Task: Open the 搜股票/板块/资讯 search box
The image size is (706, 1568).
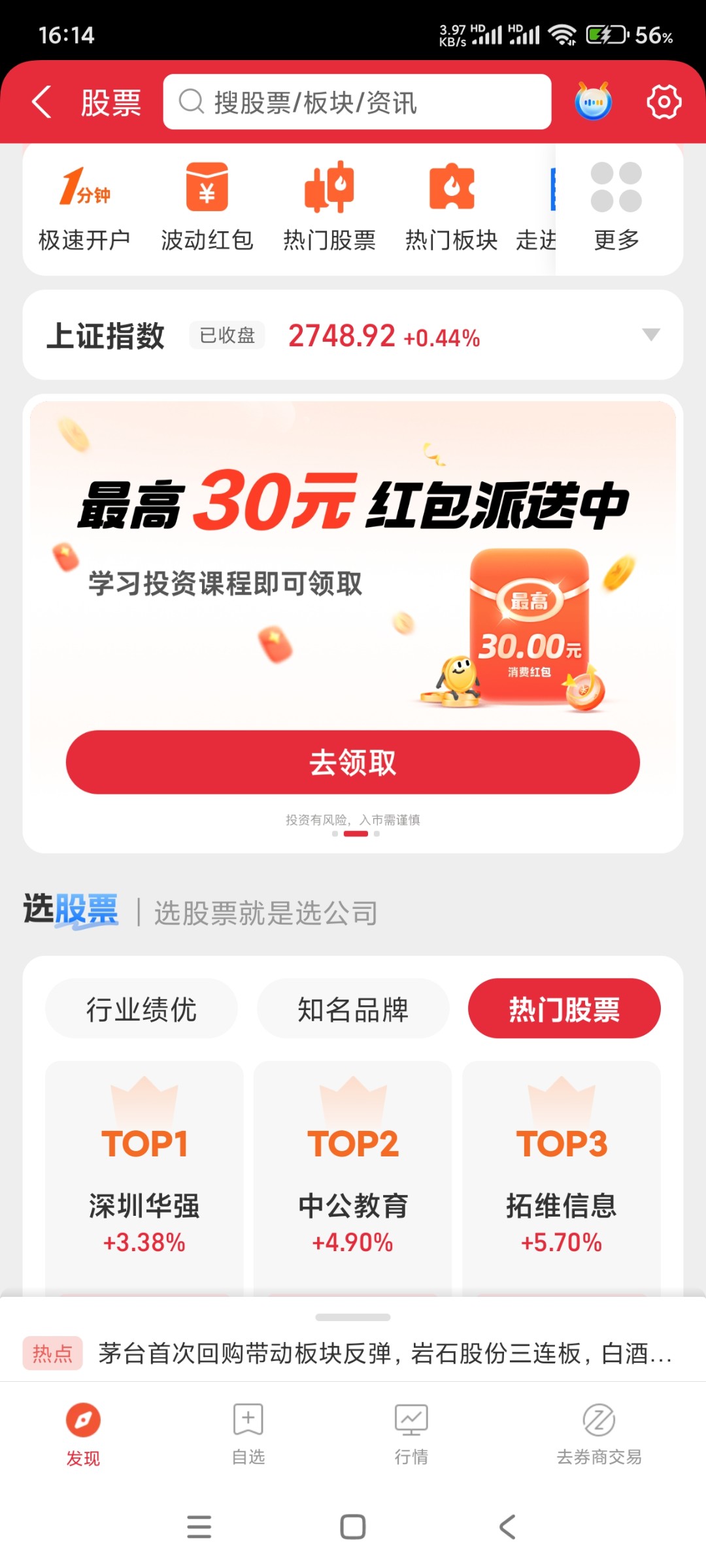Action: 357,102
